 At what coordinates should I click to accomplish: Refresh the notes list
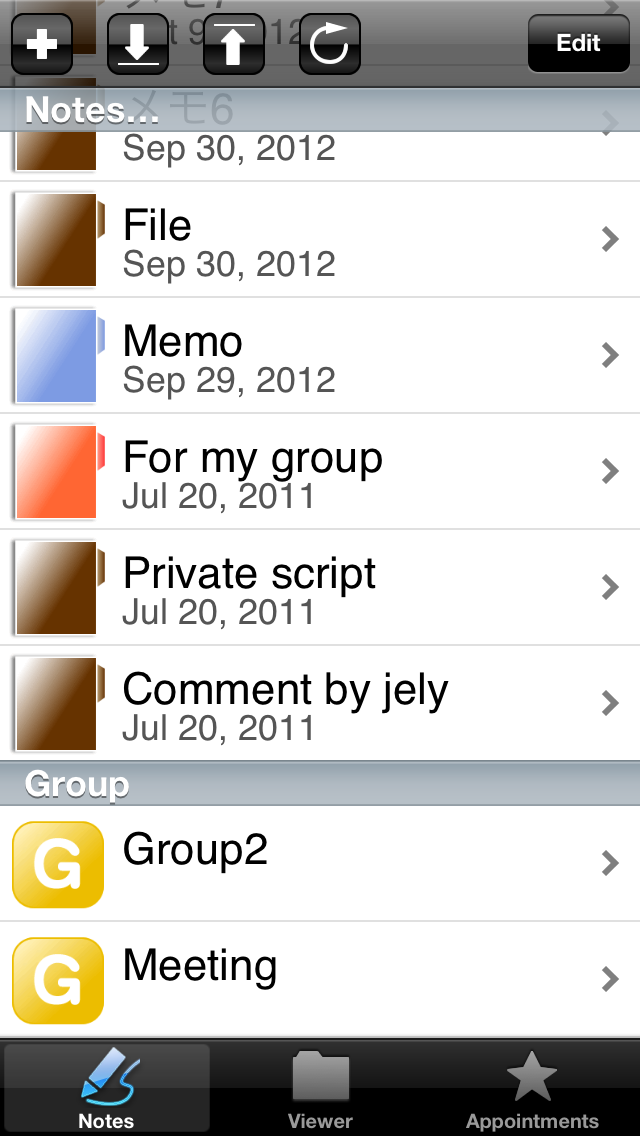click(x=330, y=44)
